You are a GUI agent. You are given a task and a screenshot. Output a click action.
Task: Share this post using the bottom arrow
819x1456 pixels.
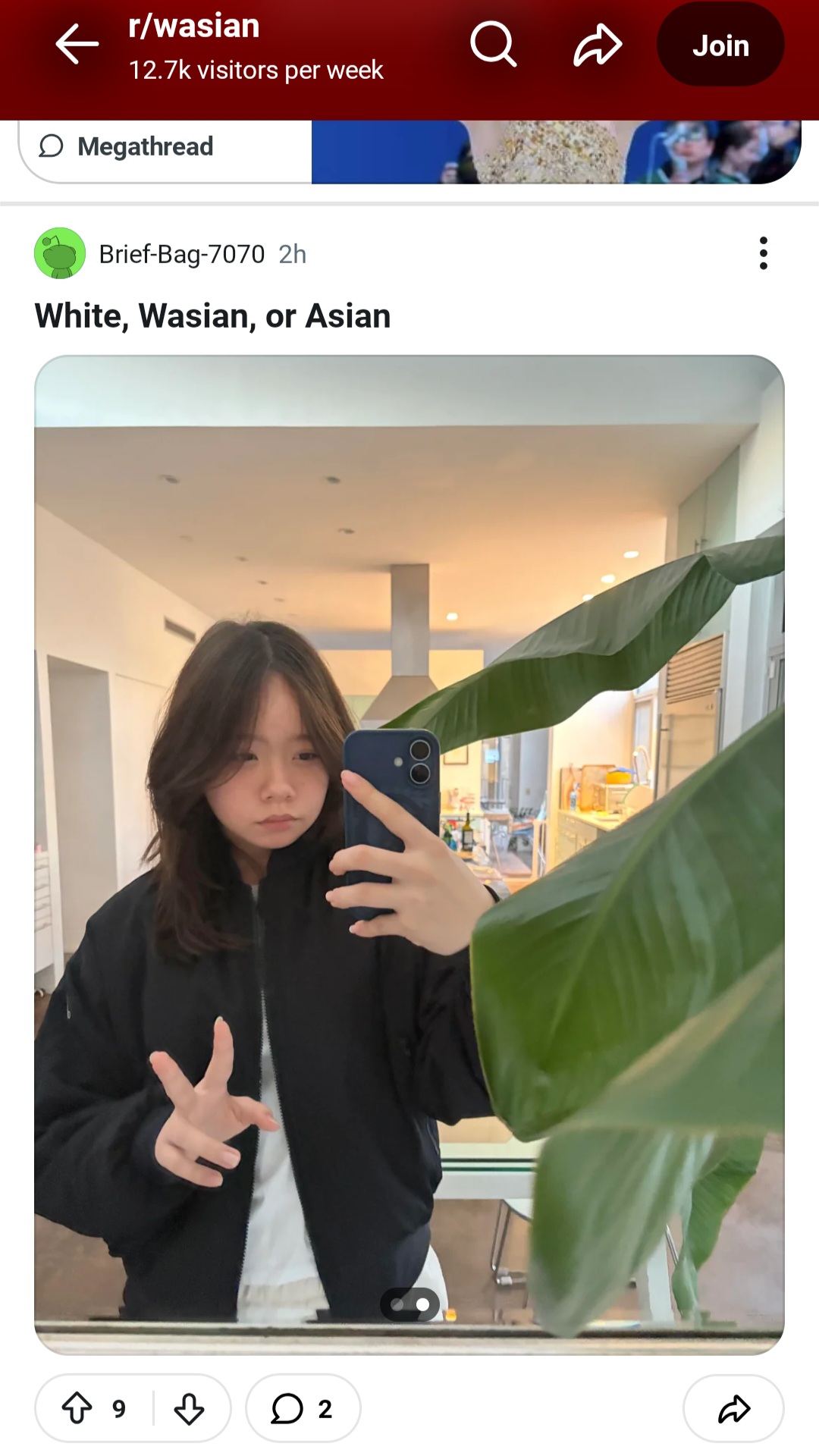[733, 1409]
